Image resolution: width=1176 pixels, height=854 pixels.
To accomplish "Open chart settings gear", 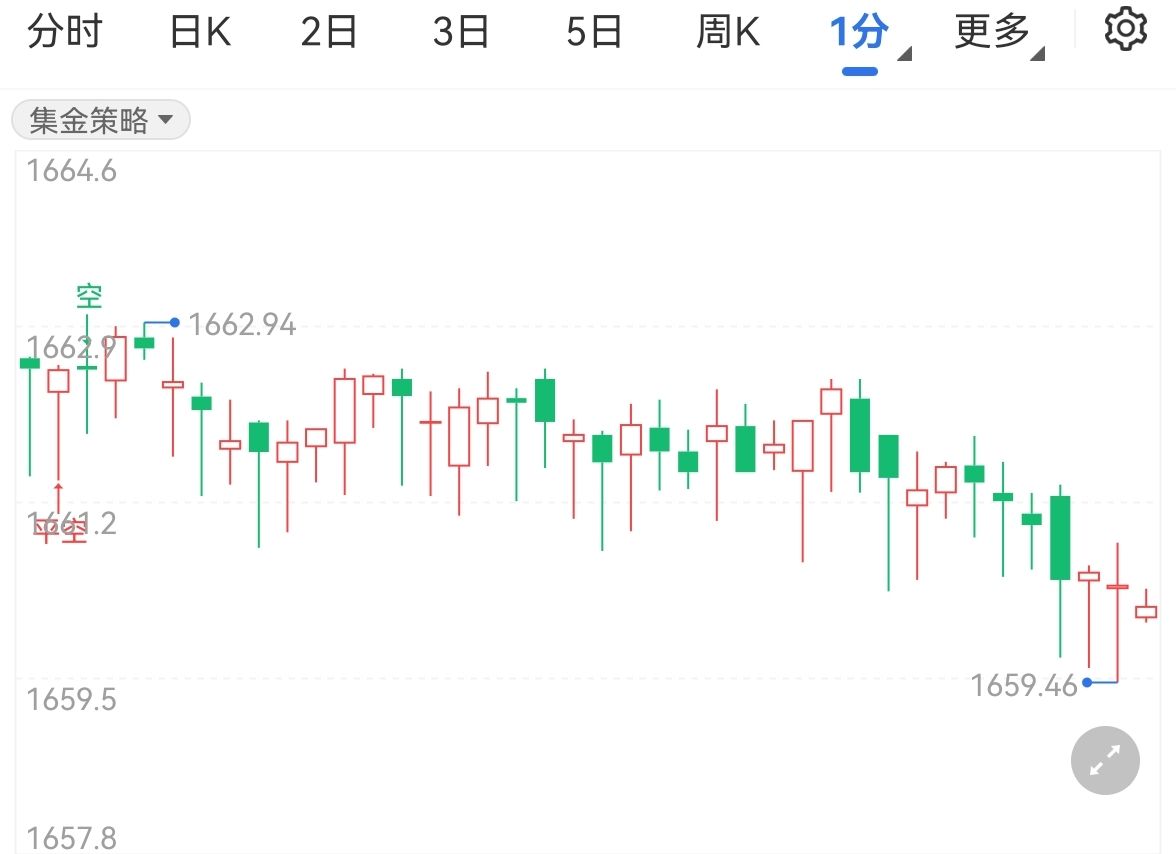I will tap(1126, 30).
